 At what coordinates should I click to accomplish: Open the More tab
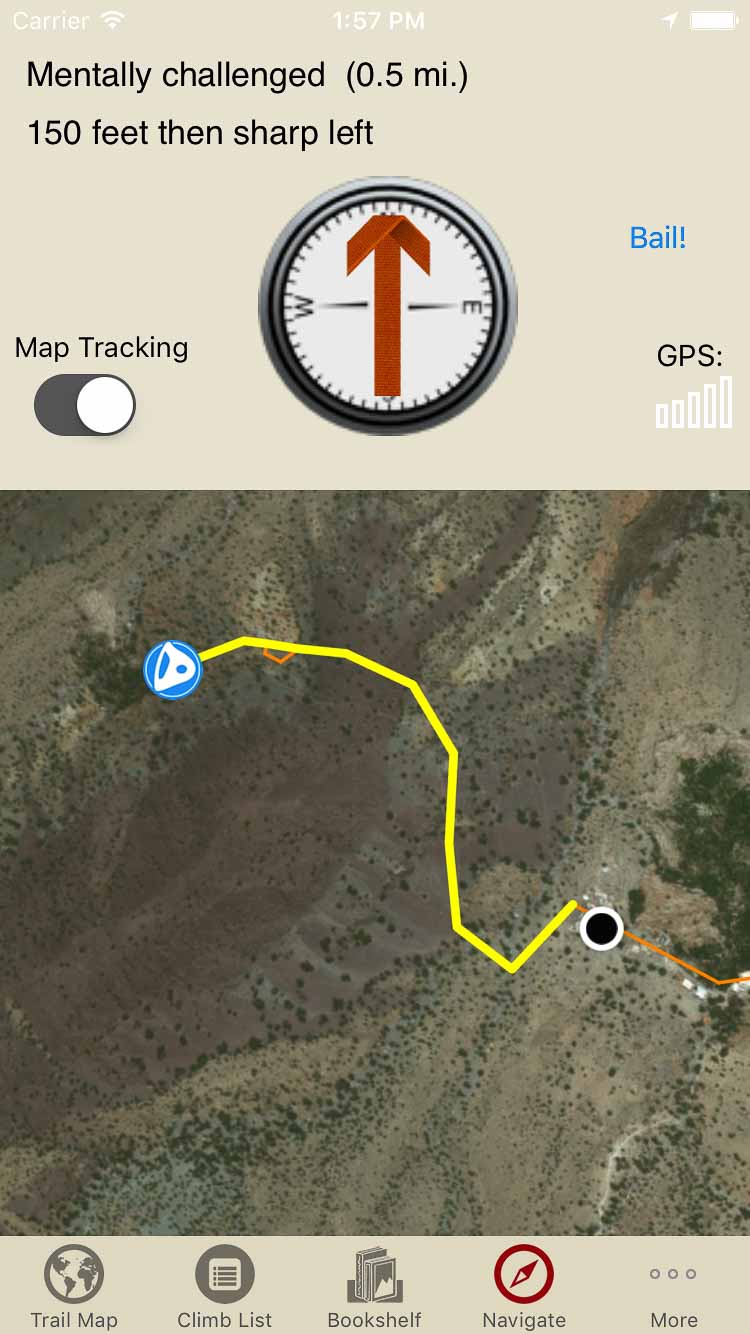[674, 1286]
